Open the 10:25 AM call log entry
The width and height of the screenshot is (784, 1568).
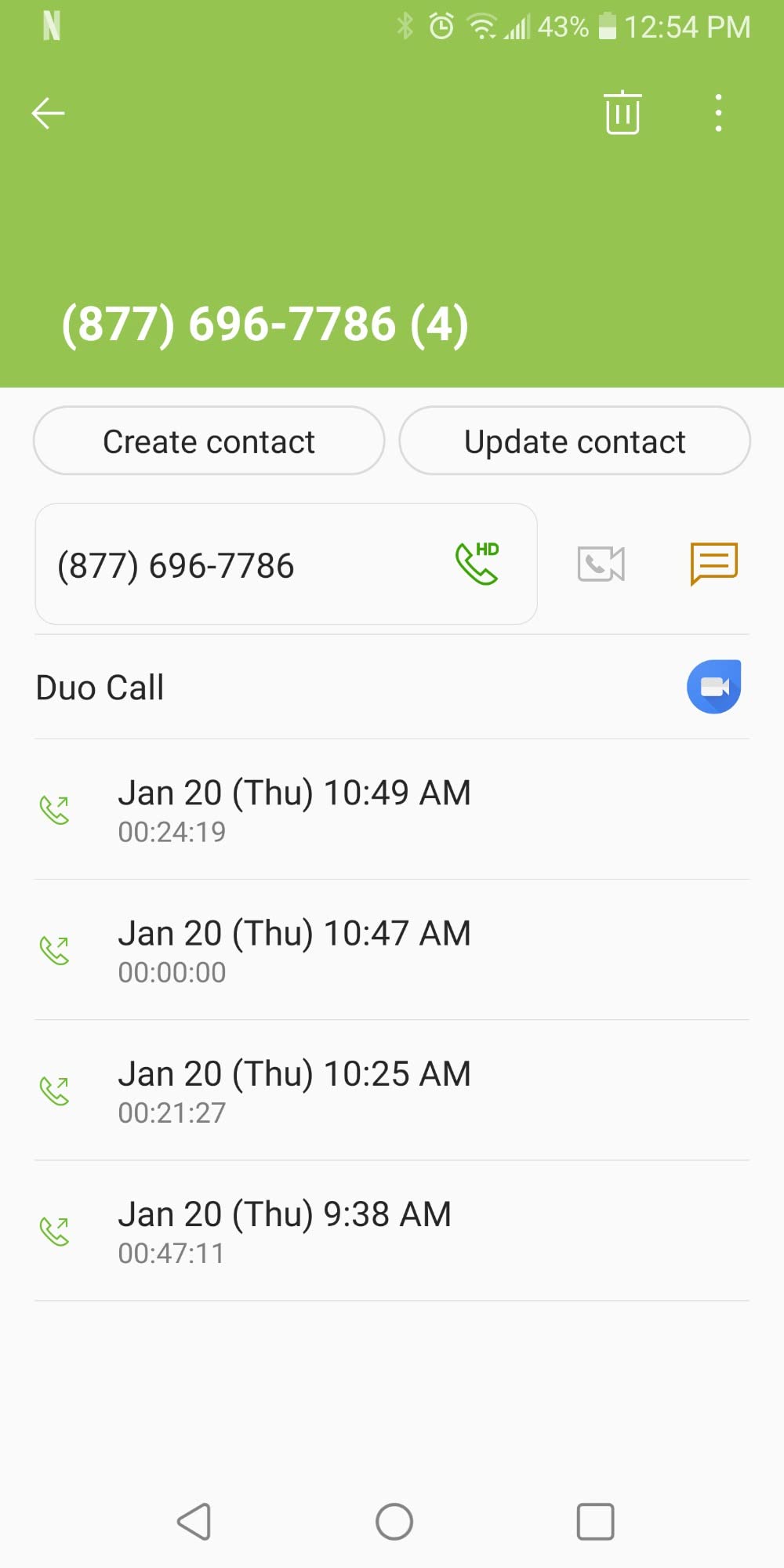pyautogui.click(x=392, y=1091)
